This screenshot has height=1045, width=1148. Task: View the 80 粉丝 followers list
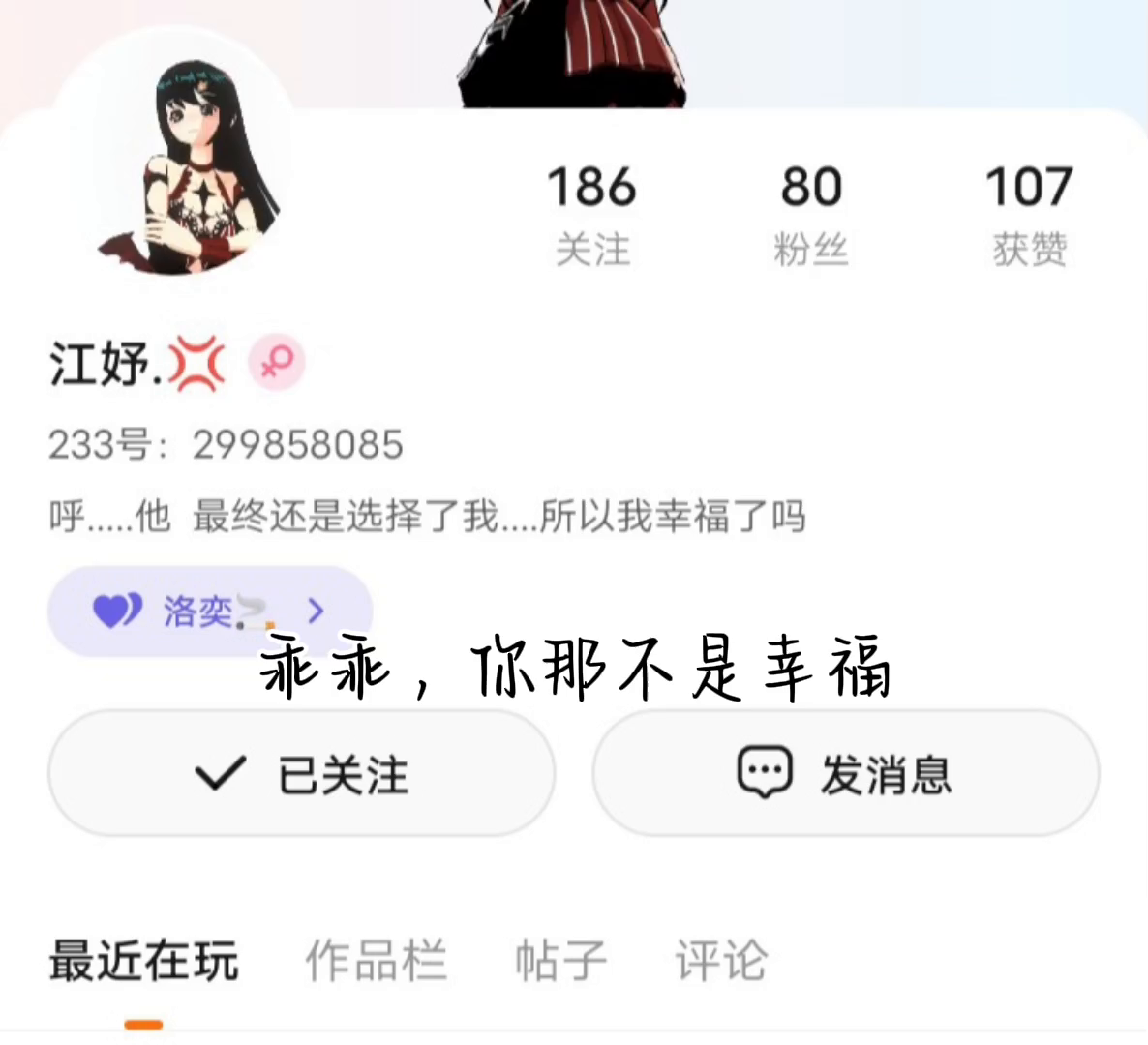click(811, 213)
